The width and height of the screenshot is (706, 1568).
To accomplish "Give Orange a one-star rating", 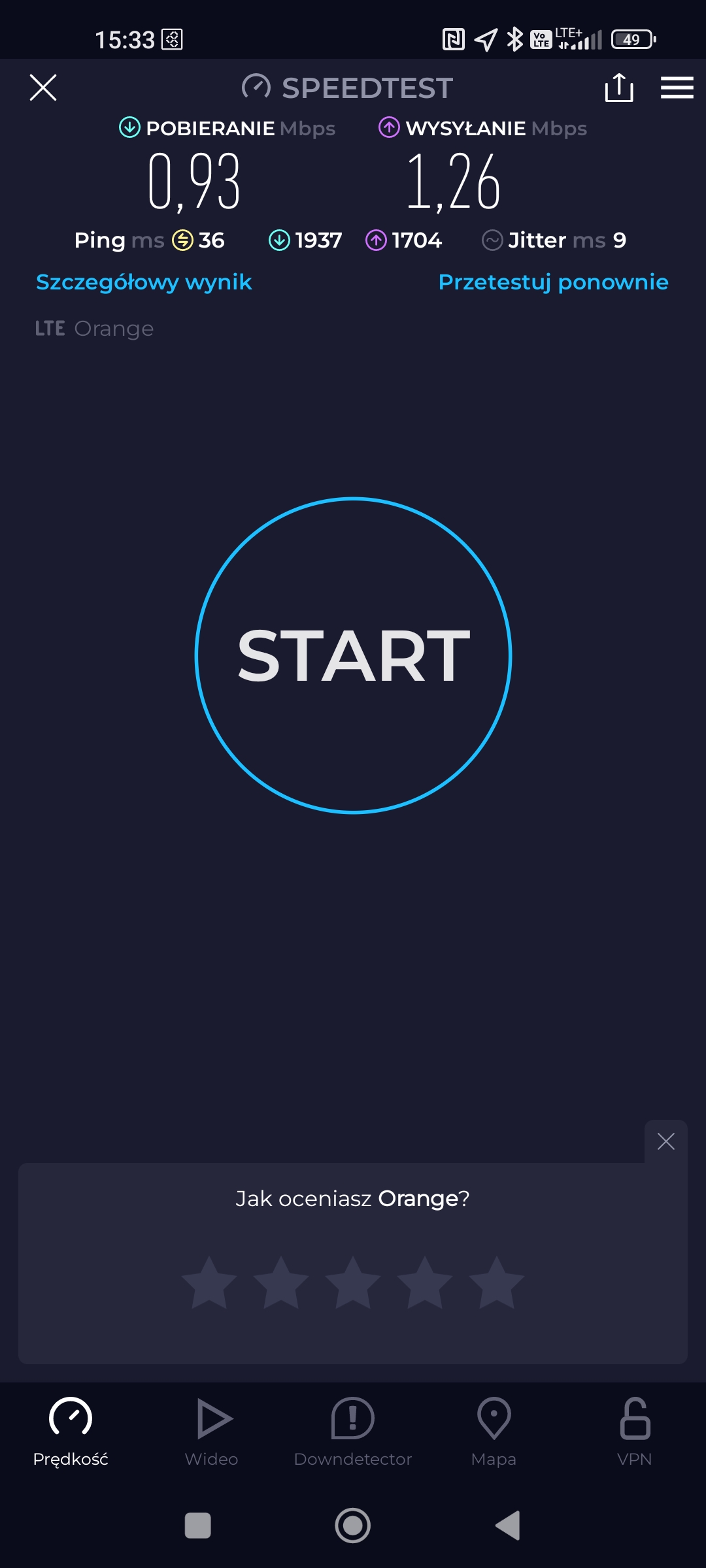I will [209, 1282].
